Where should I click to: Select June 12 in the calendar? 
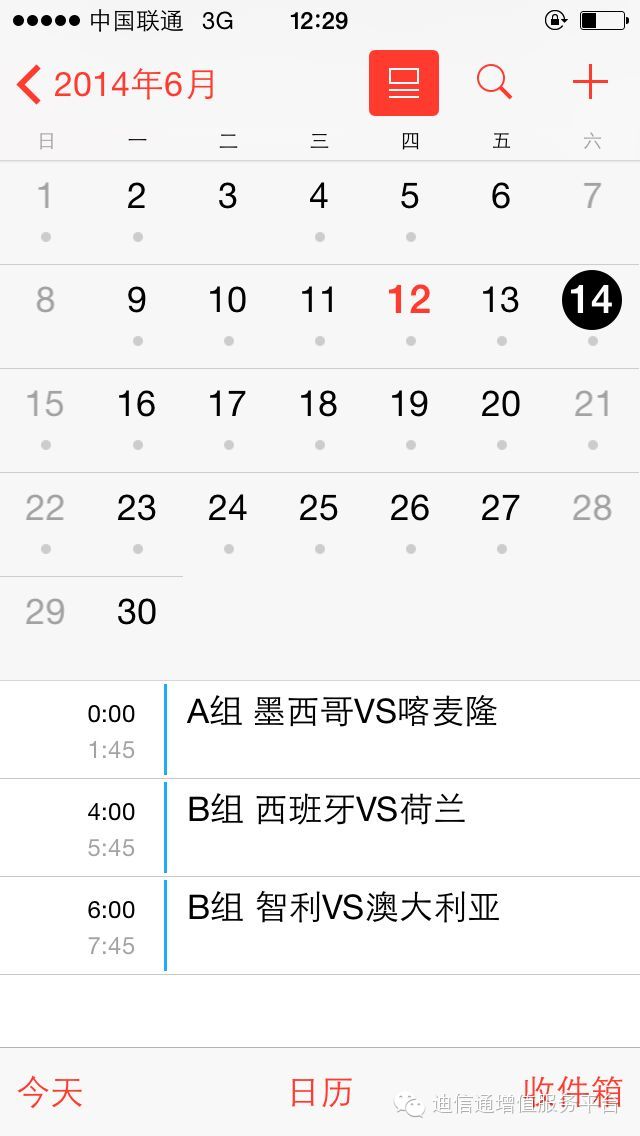pos(409,300)
